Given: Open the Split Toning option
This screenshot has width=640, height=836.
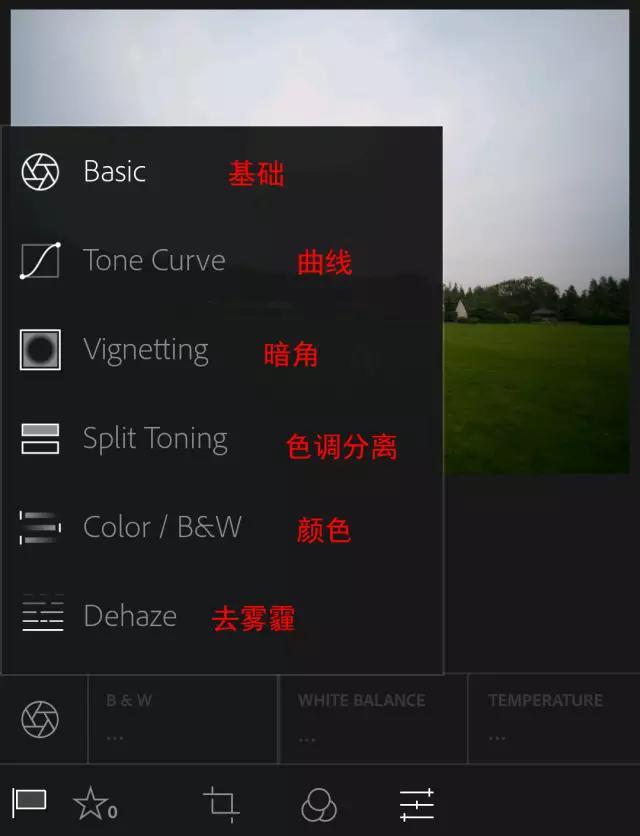Looking at the screenshot, I should coord(154,439).
